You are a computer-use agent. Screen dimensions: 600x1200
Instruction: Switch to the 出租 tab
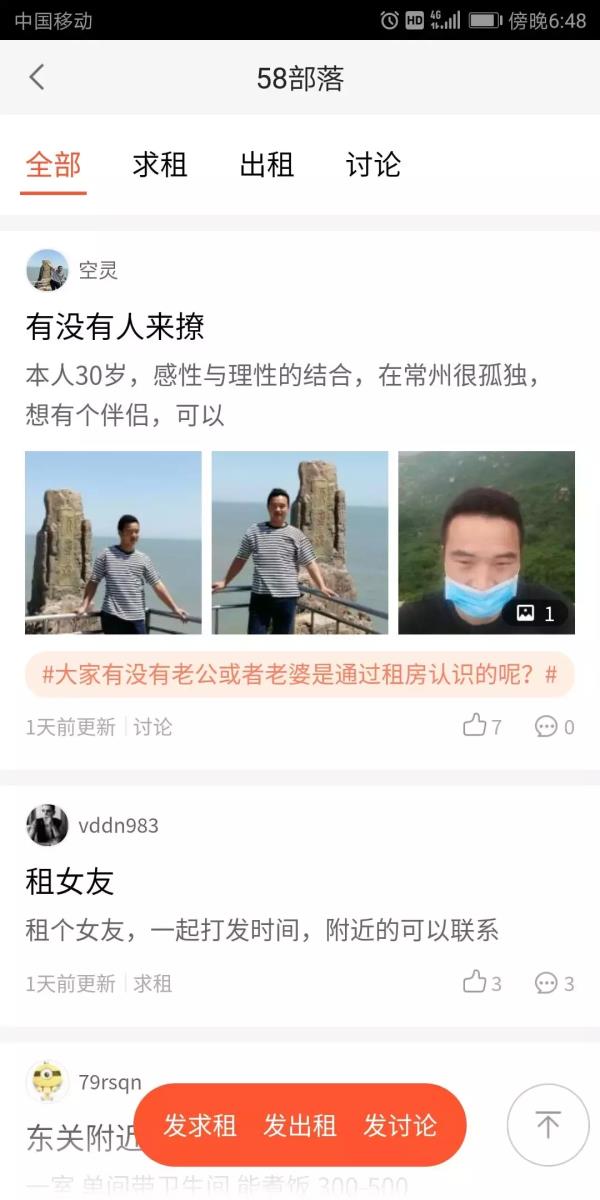coord(267,165)
